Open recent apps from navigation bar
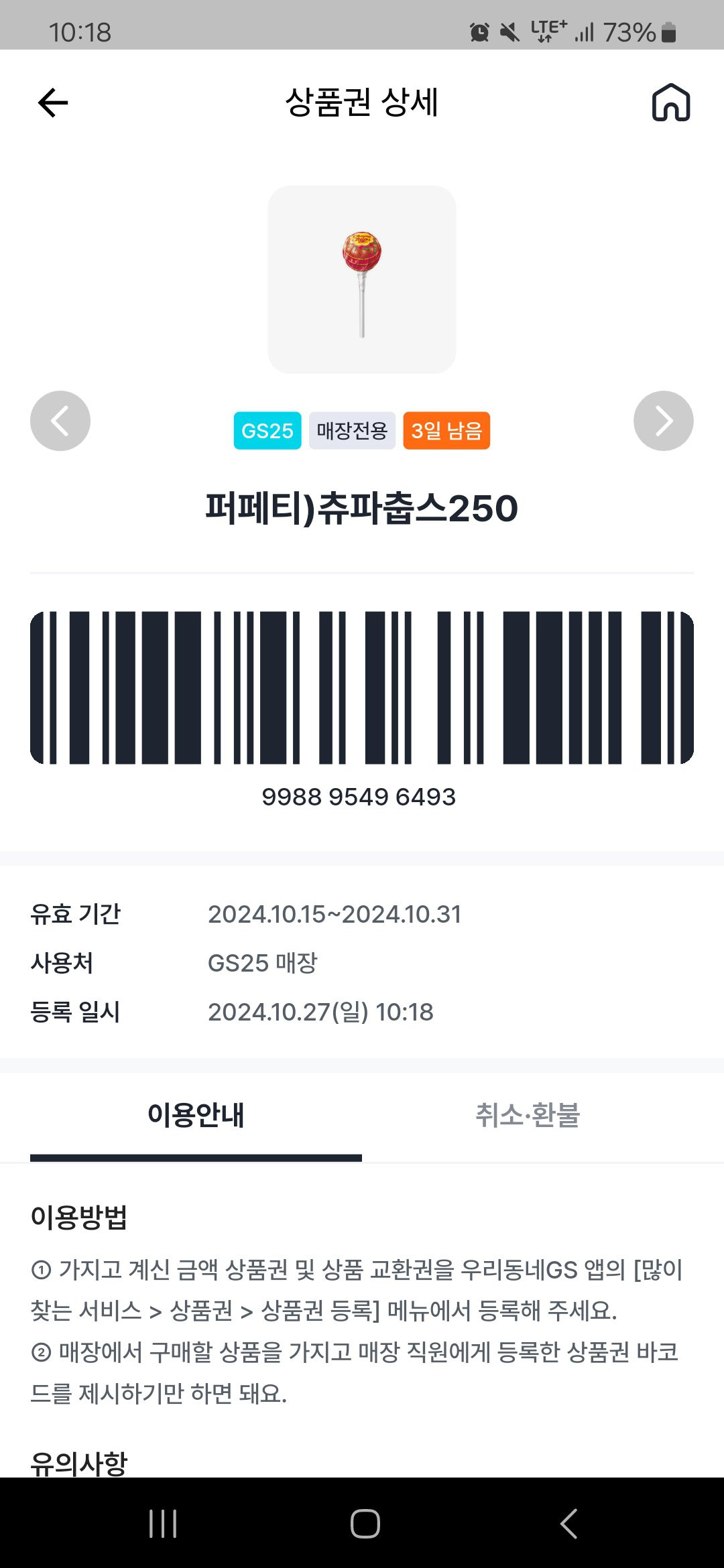The height and width of the screenshot is (1568, 724). click(163, 1523)
